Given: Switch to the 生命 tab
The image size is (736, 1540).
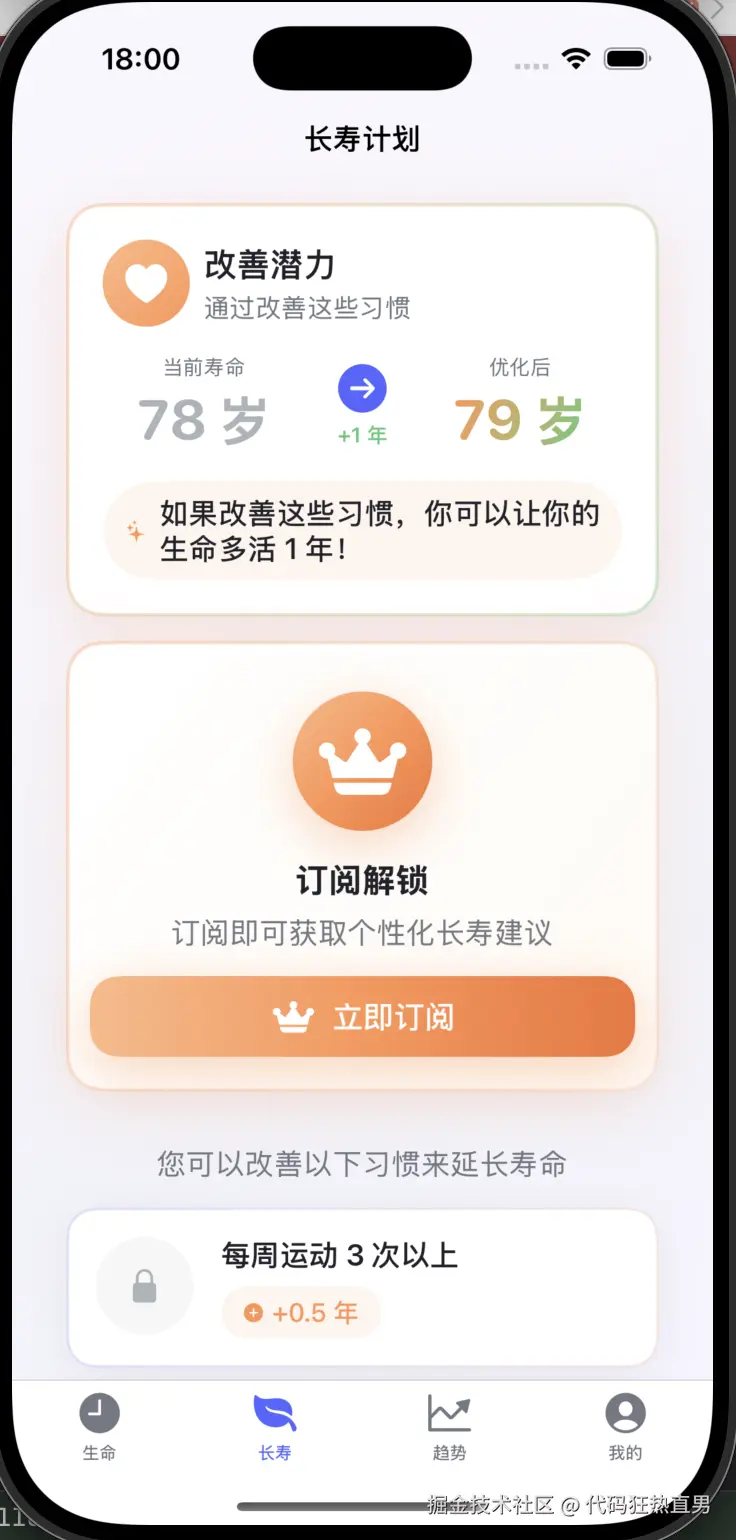Looking at the screenshot, I should pyautogui.click(x=99, y=1426).
